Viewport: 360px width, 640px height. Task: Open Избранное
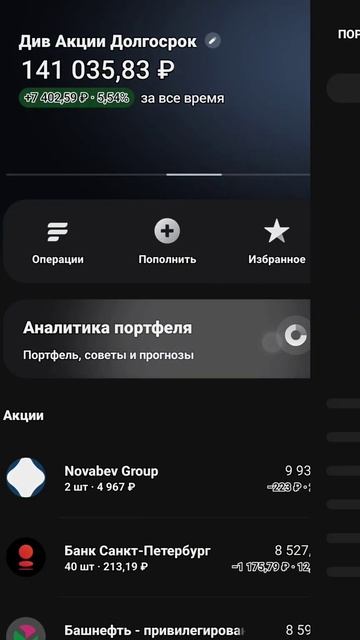point(277,242)
